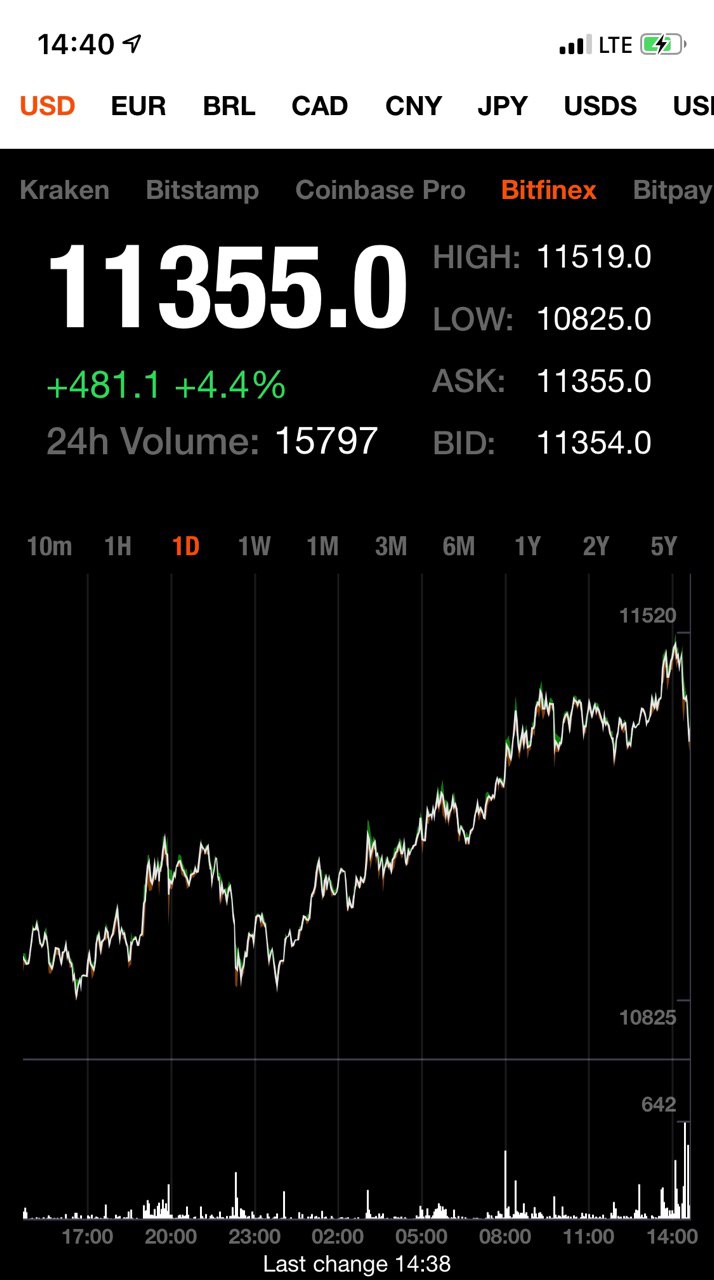
Task: Show the 1M chart range
Action: tap(322, 546)
